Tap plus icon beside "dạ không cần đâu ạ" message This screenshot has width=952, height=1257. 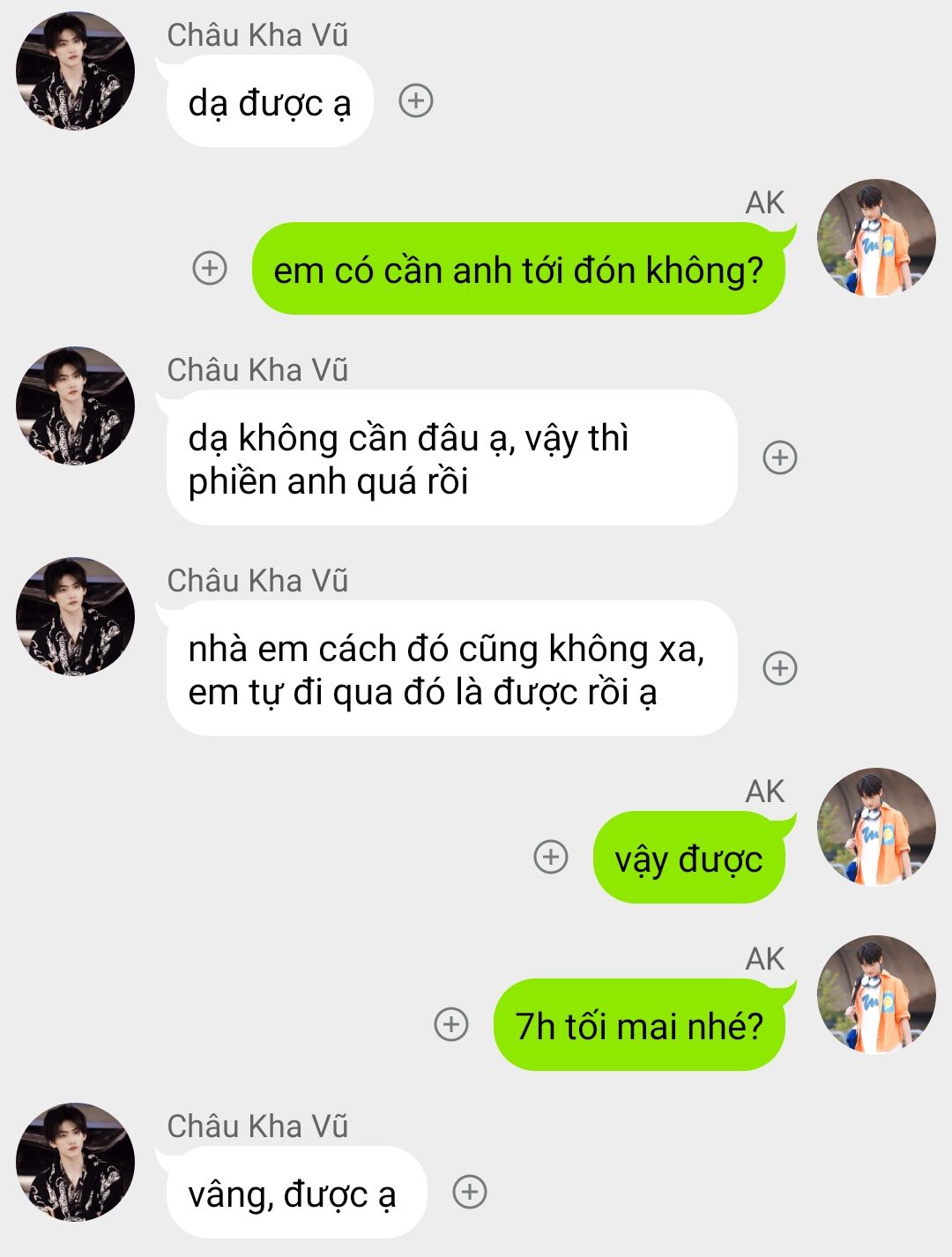coord(779,457)
